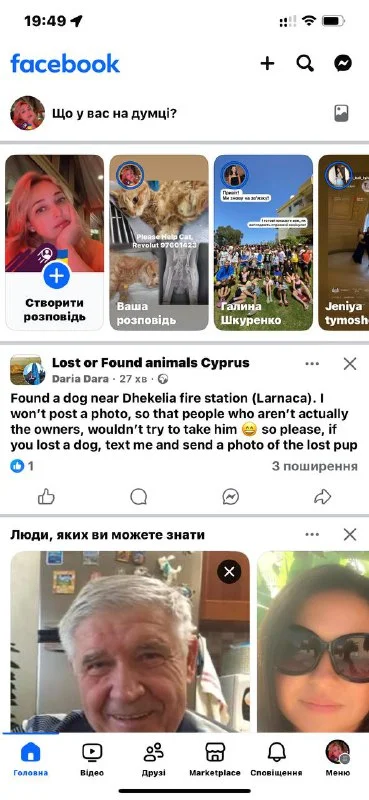This screenshot has width=369, height=800.
Task: Hide the Lost or Found animals post
Action: pyautogui.click(x=350, y=364)
